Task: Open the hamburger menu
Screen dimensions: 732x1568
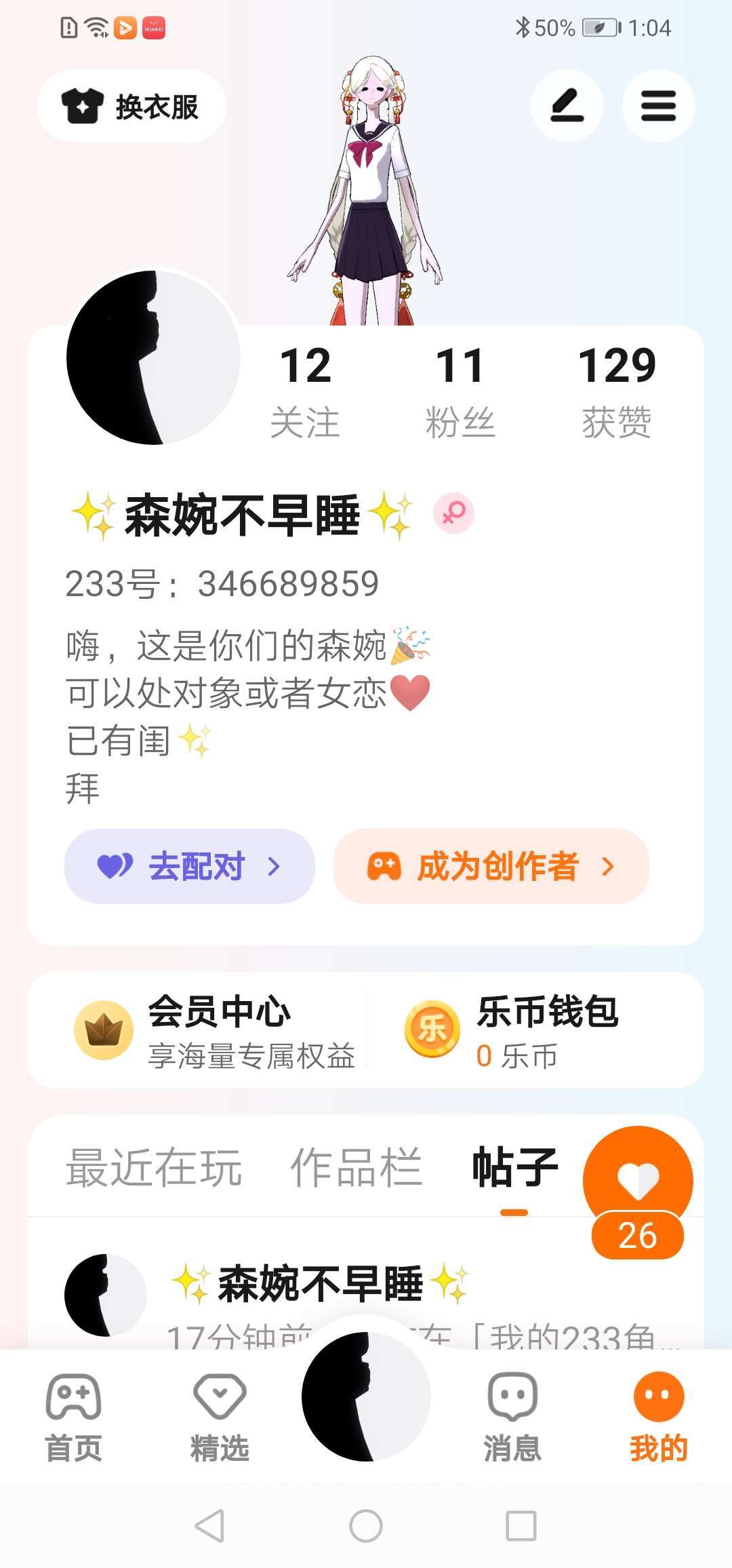Action: click(658, 106)
